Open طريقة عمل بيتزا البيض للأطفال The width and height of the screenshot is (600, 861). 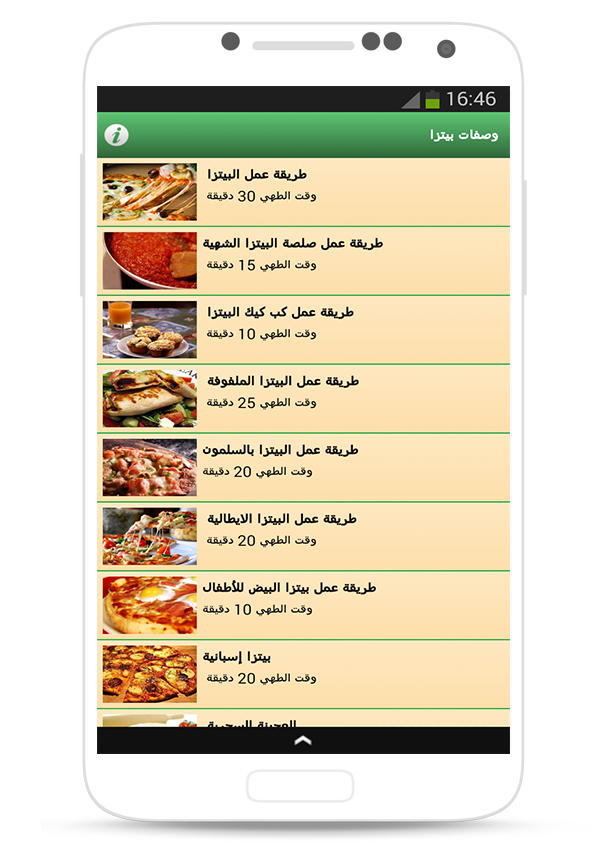tap(303, 606)
